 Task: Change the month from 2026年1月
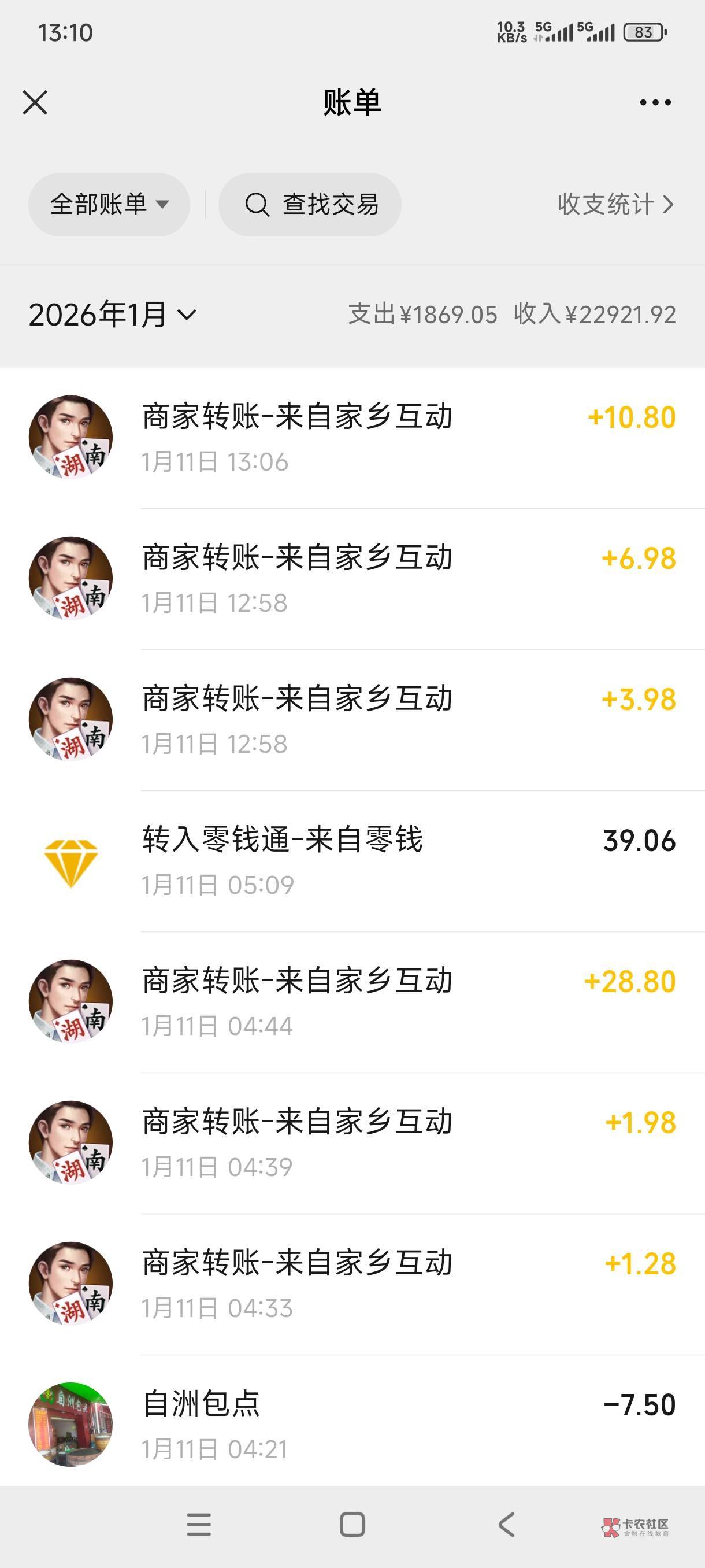(113, 315)
